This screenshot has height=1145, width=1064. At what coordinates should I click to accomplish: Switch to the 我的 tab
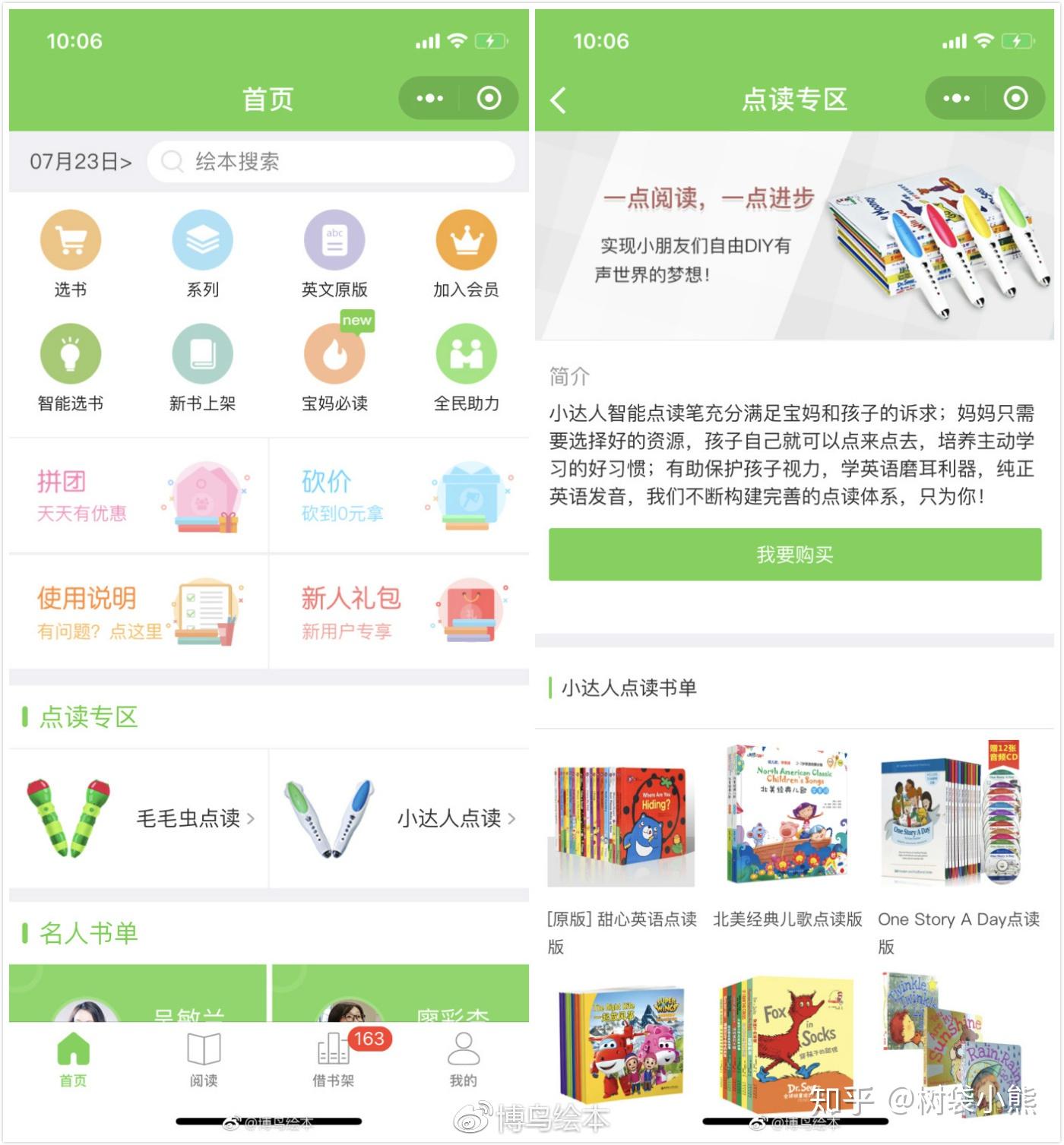pos(464,1060)
